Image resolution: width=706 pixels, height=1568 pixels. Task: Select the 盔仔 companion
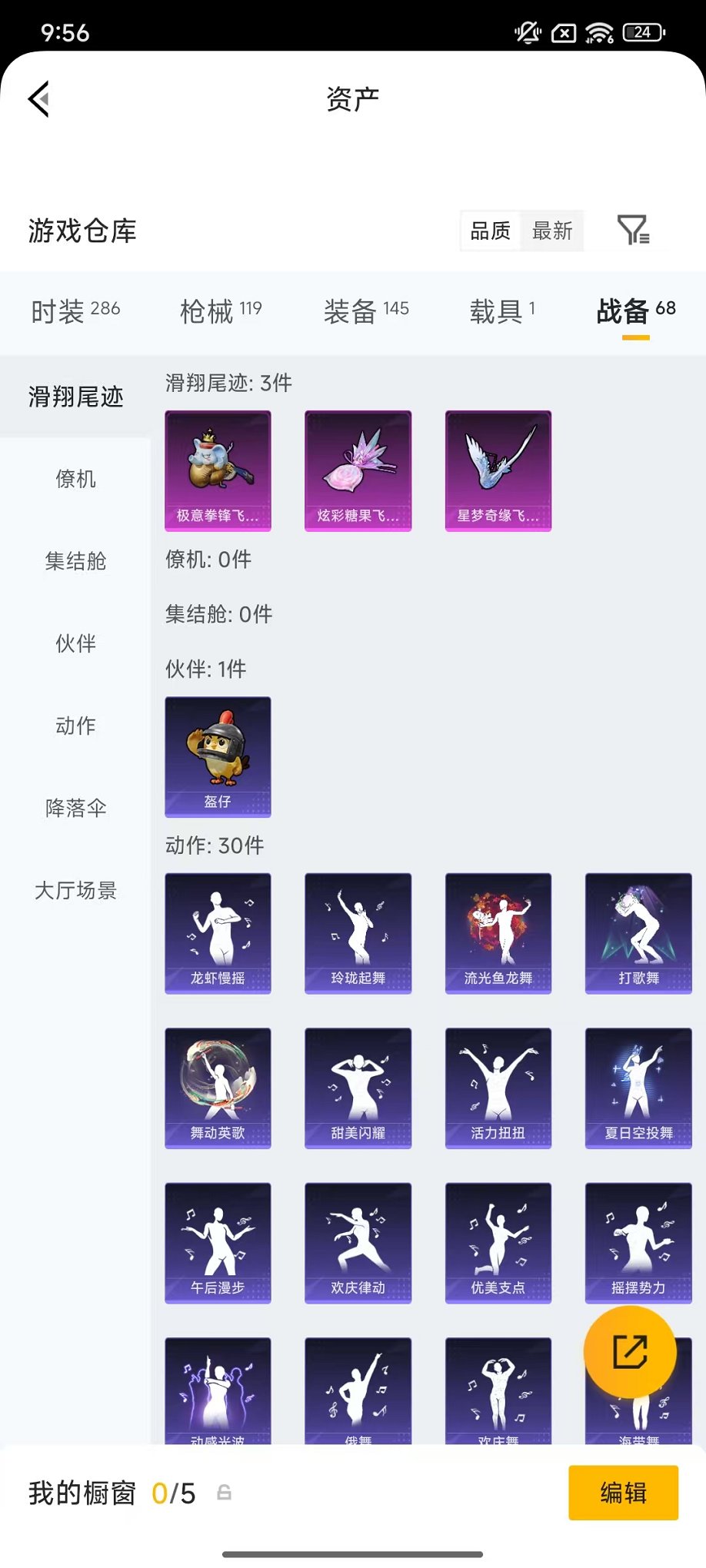217,757
